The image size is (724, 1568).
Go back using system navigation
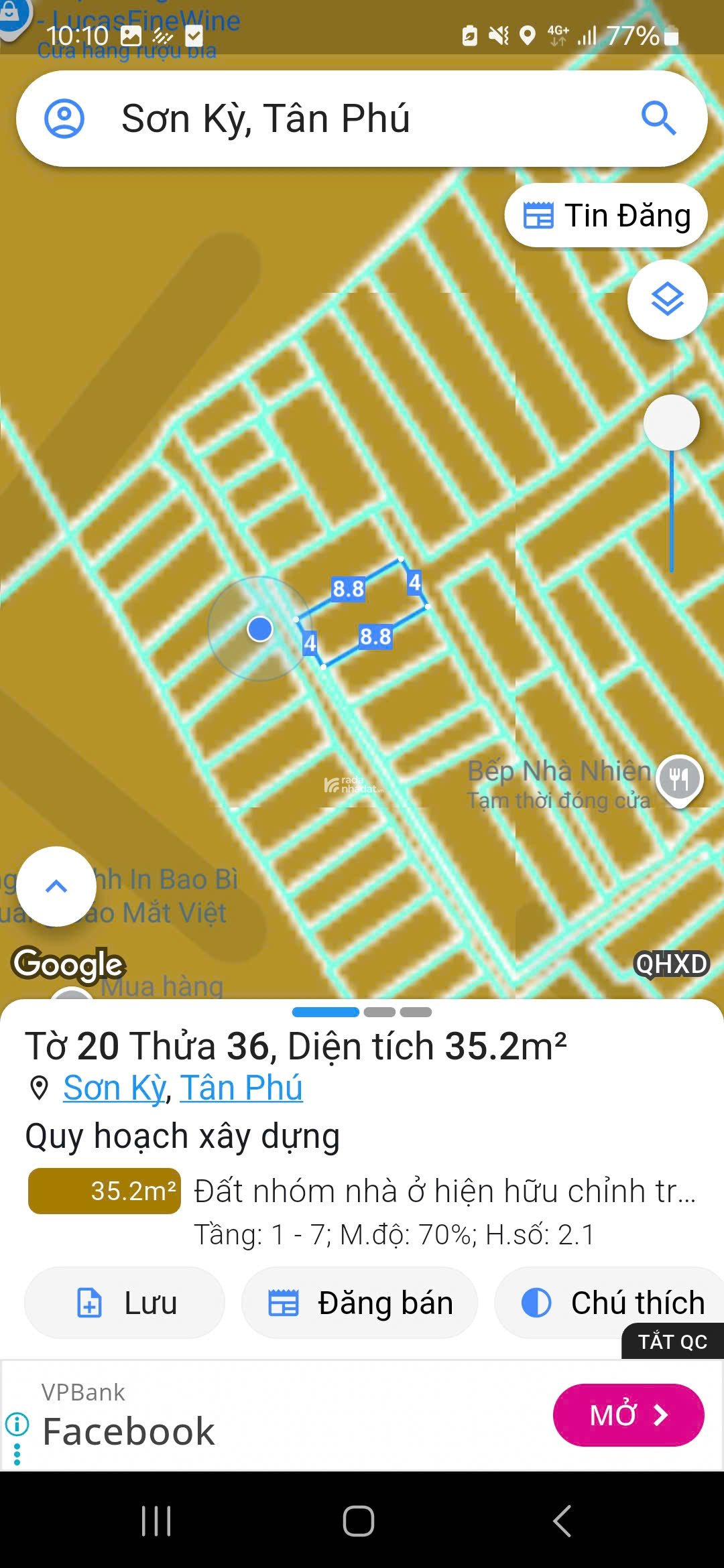point(562,1520)
